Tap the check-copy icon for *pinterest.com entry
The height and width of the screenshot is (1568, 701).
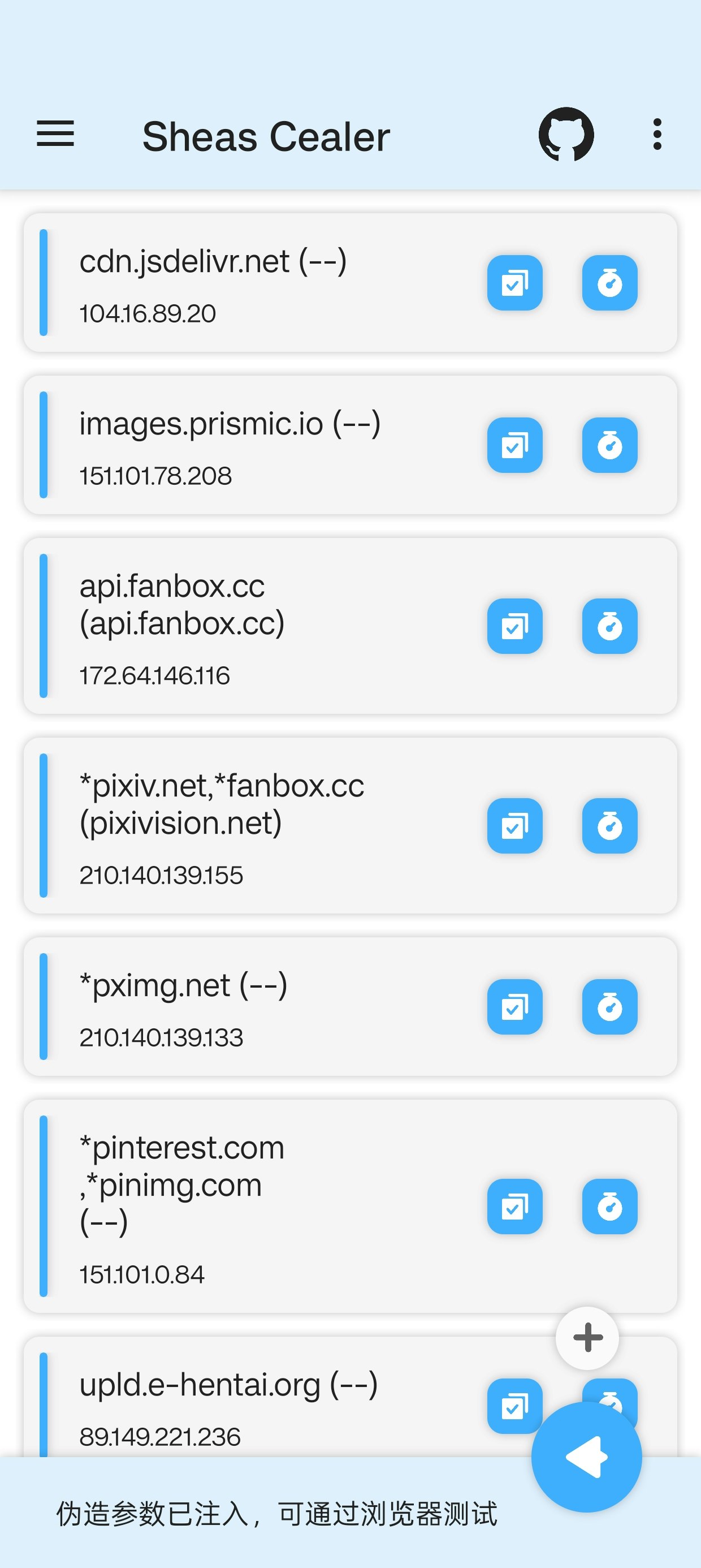(x=514, y=1207)
